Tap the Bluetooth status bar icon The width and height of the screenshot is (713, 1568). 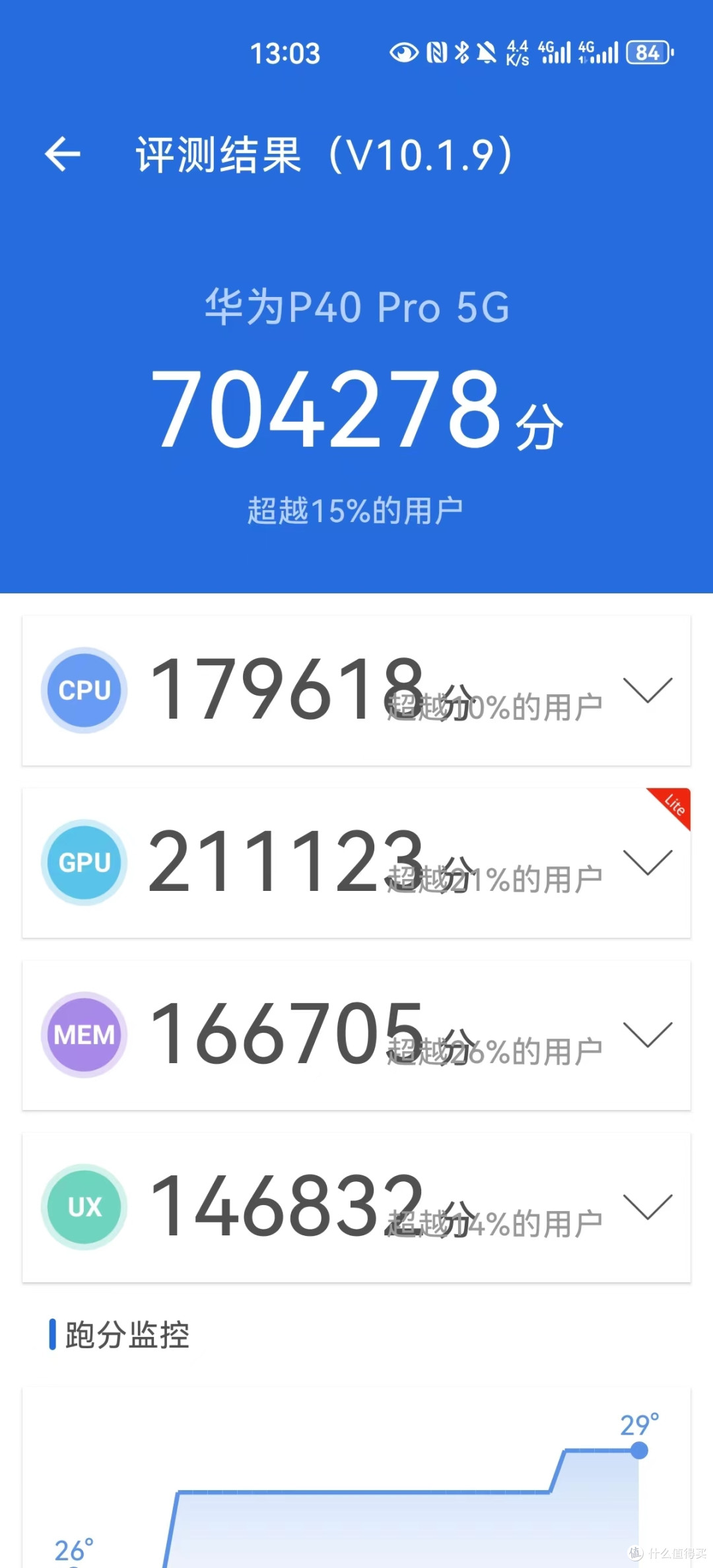click(462, 51)
